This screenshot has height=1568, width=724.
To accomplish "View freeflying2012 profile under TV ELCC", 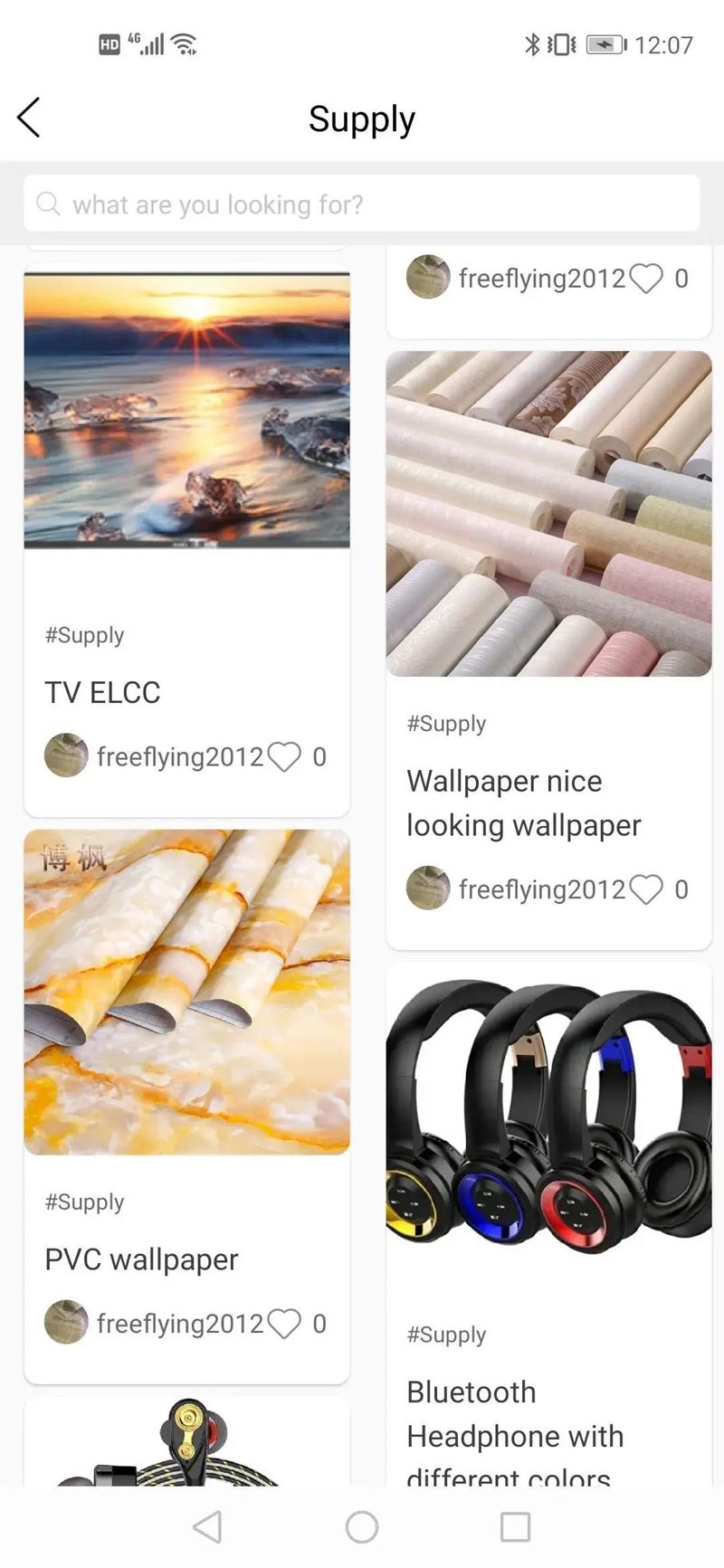I will tap(154, 755).
